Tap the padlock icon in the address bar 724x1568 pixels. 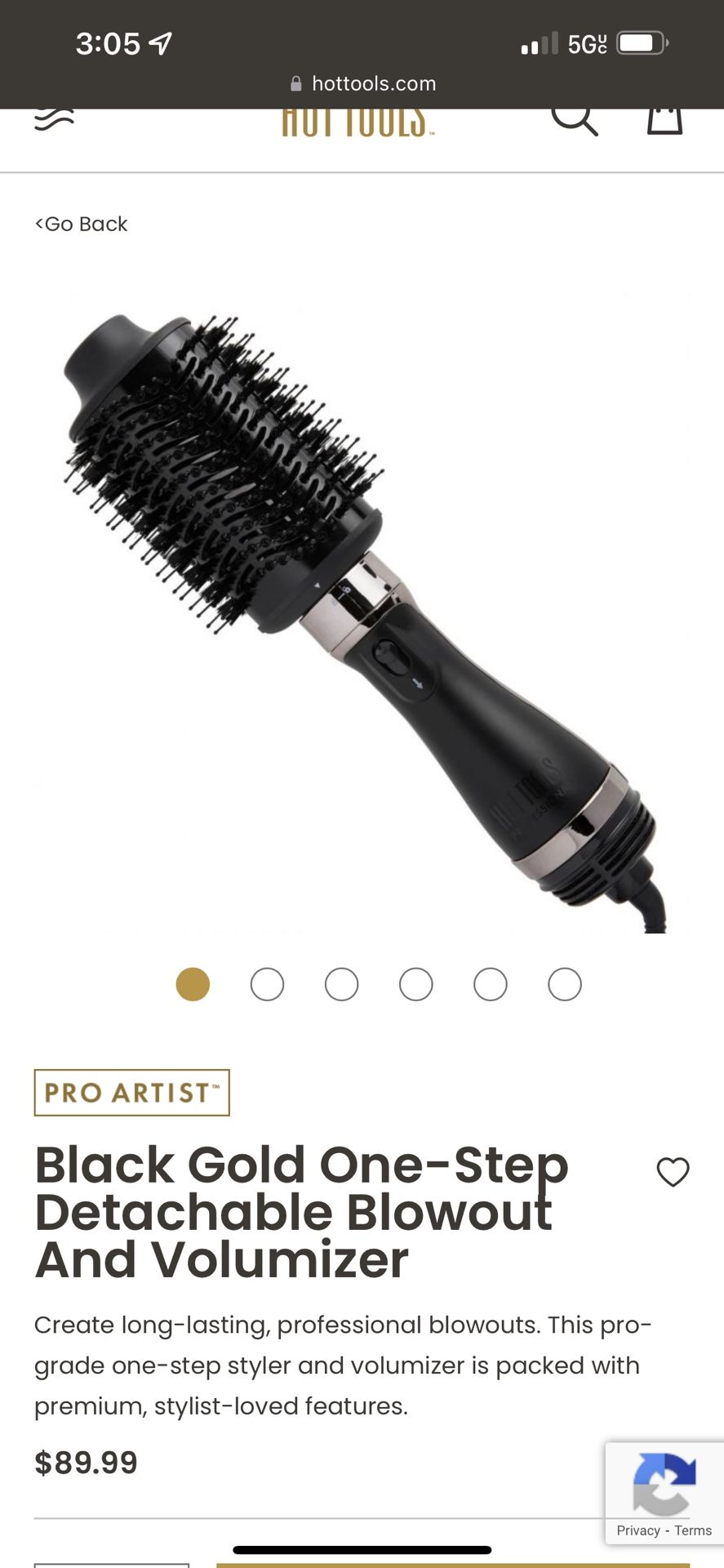pos(295,83)
